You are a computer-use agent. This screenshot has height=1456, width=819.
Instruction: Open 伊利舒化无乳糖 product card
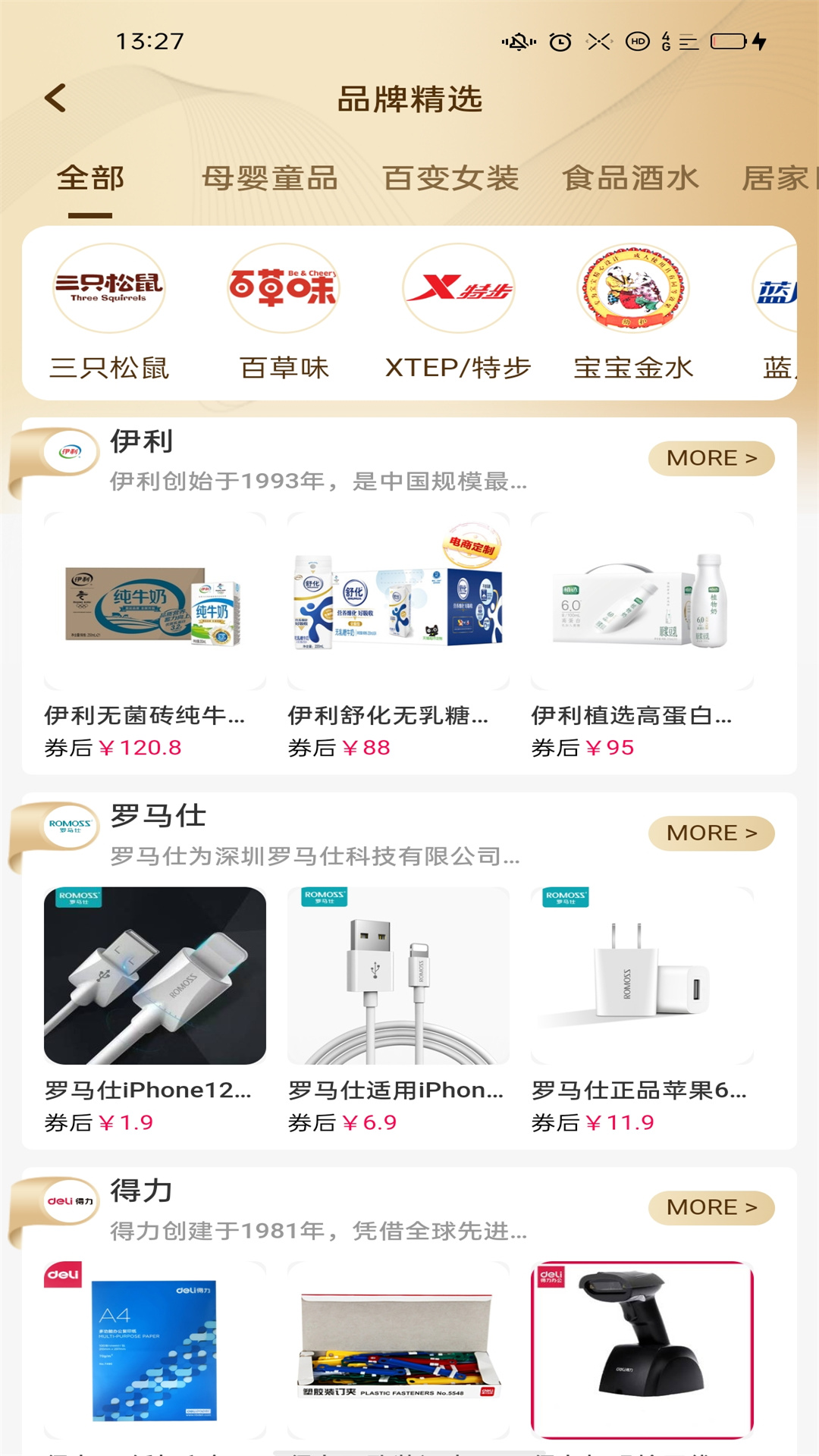(x=398, y=637)
